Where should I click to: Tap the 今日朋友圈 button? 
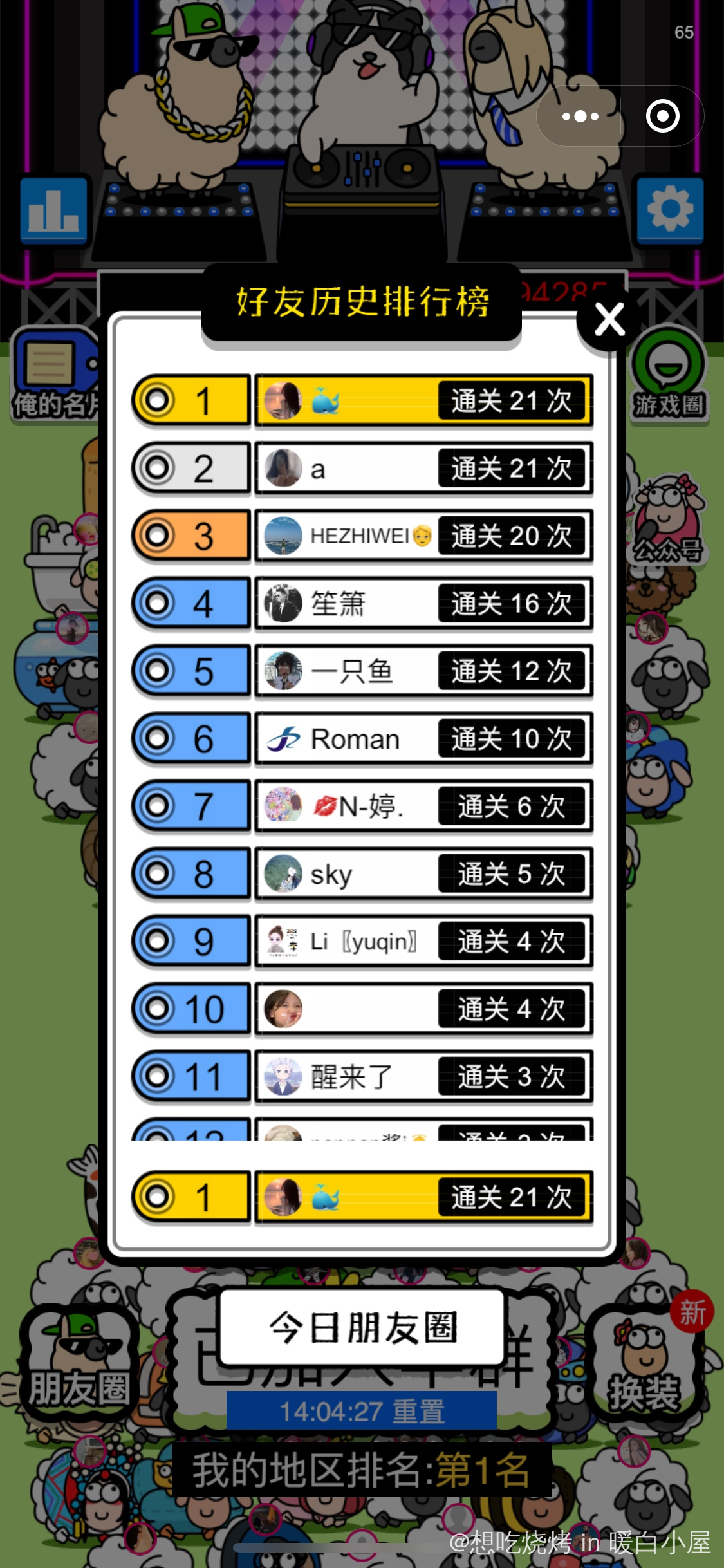click(x=362, y=1327)
